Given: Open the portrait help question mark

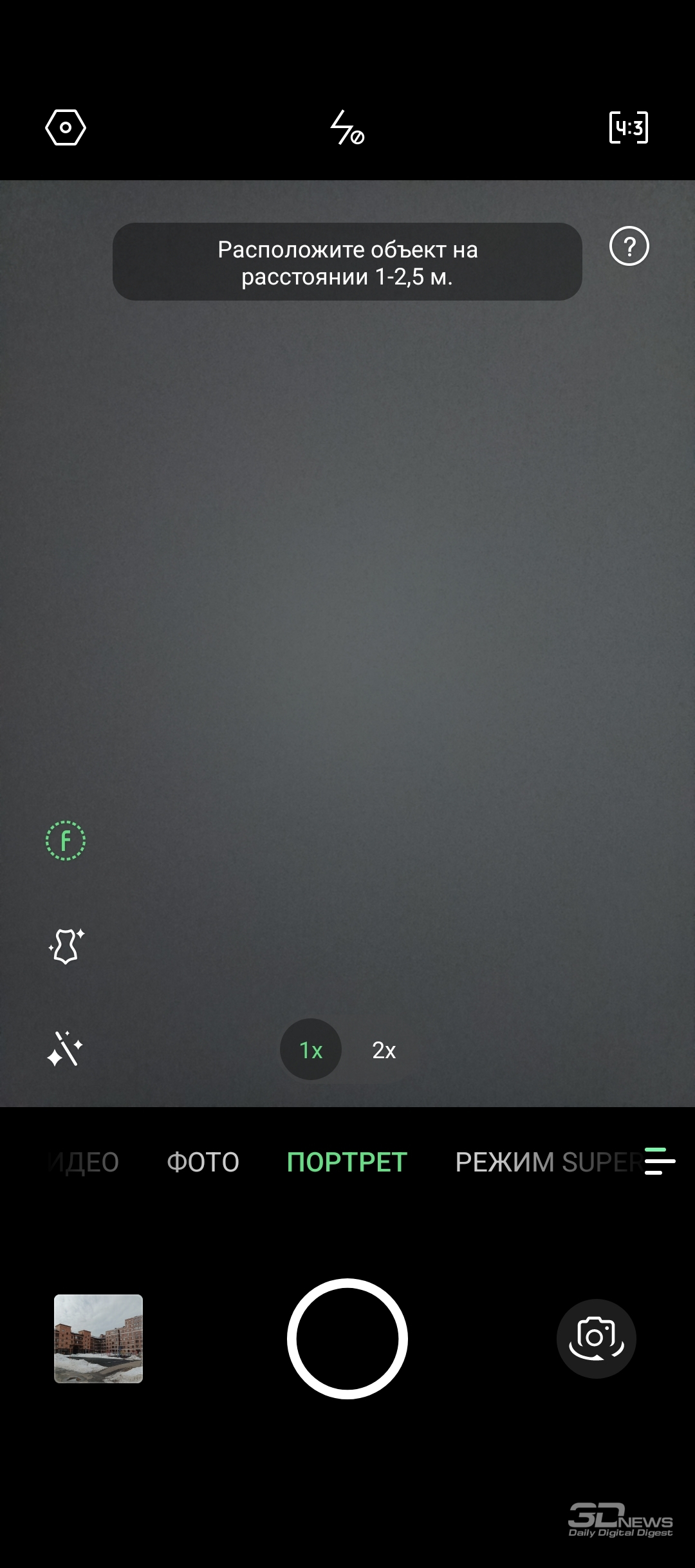Looking at the screenshot, I should [x=629, y=246].
